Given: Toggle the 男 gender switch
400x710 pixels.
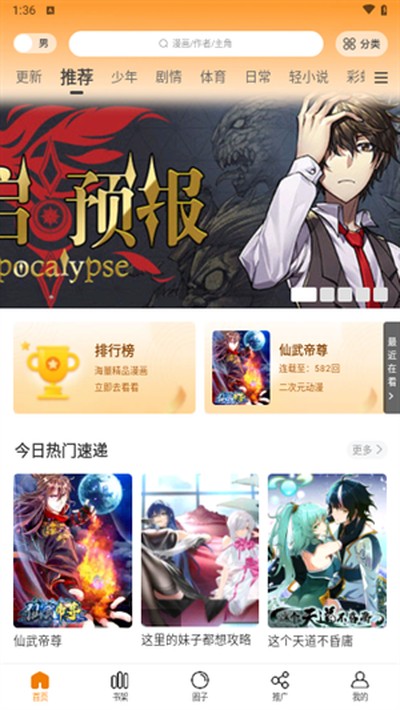Looking at the screenshot, I should 35,43.
